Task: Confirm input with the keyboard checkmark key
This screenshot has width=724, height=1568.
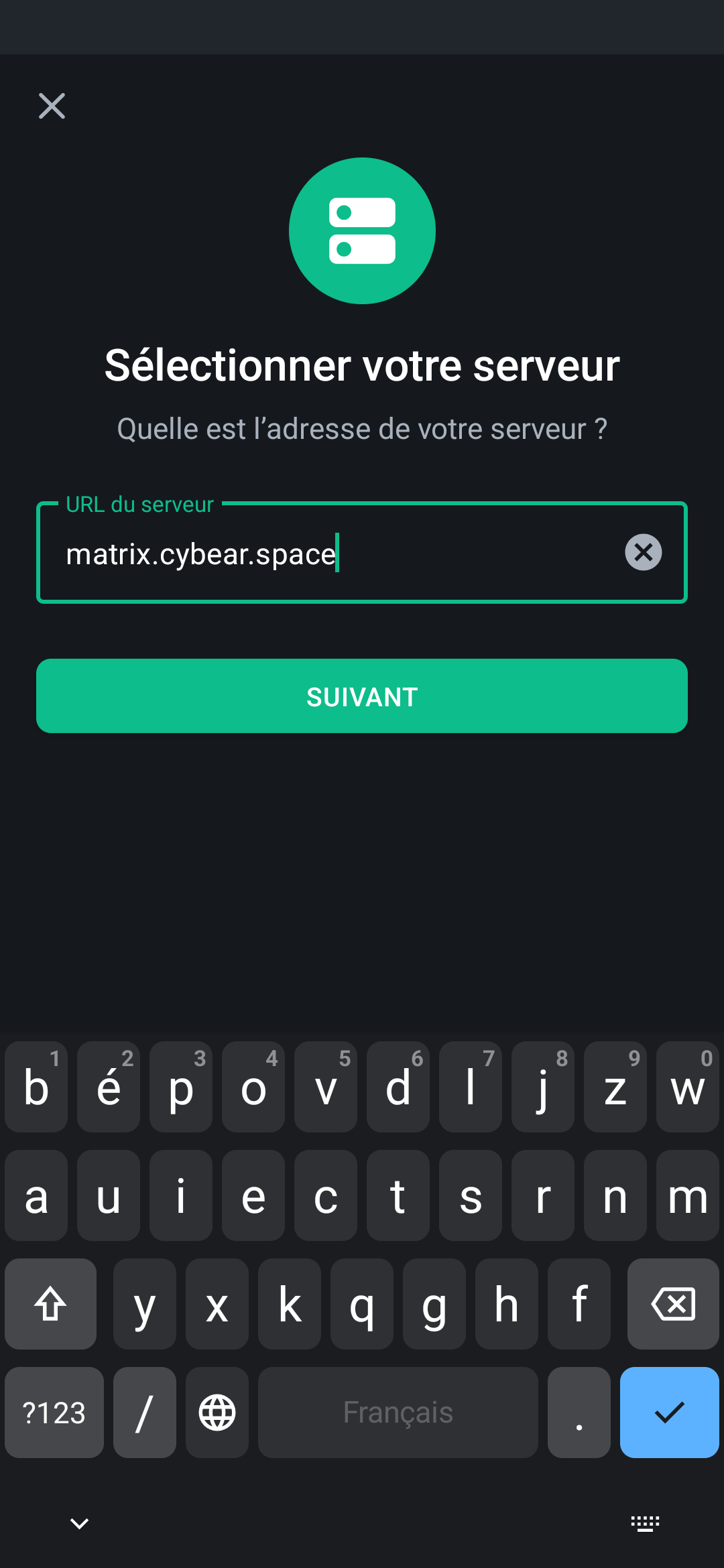Action: (x=669, y=1412)
